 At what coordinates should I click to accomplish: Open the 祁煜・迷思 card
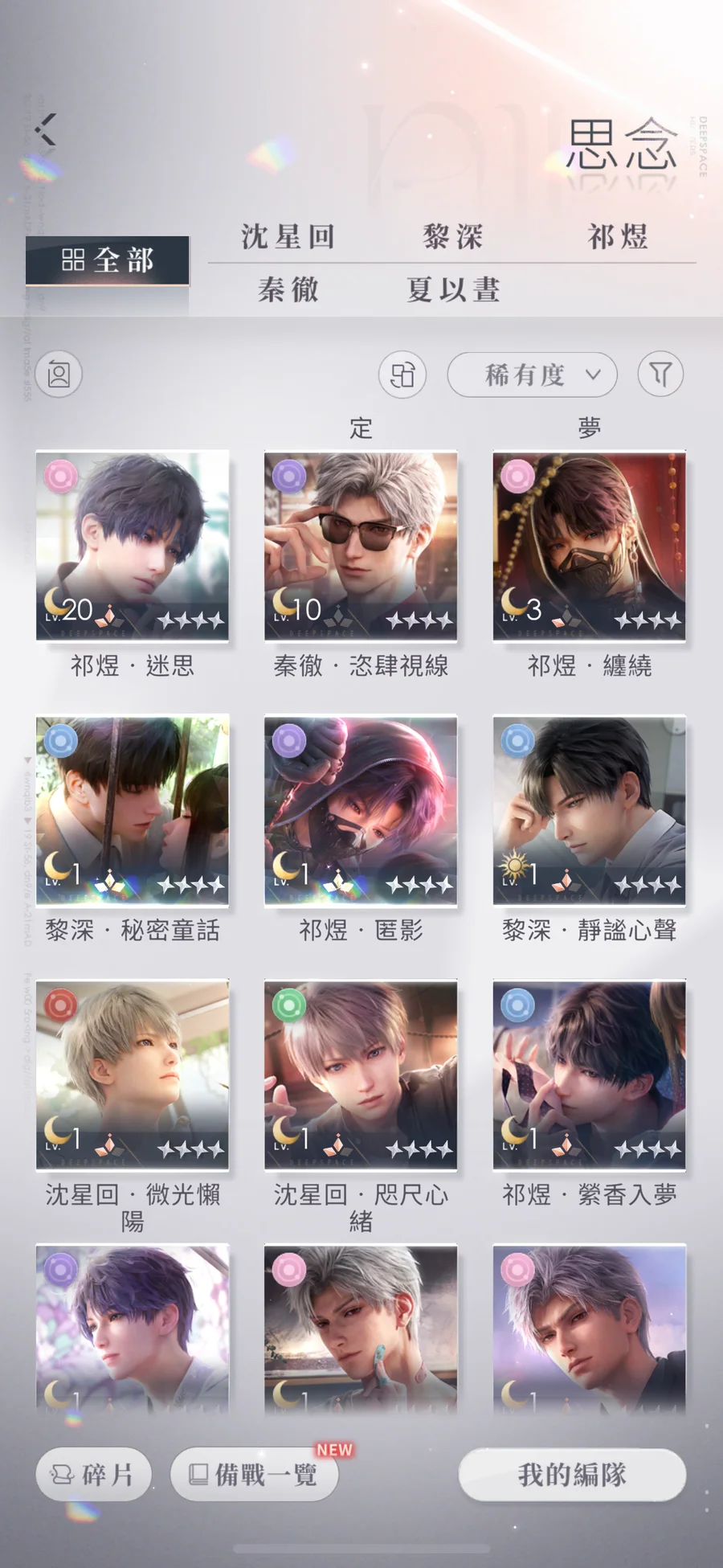(133, 547)
